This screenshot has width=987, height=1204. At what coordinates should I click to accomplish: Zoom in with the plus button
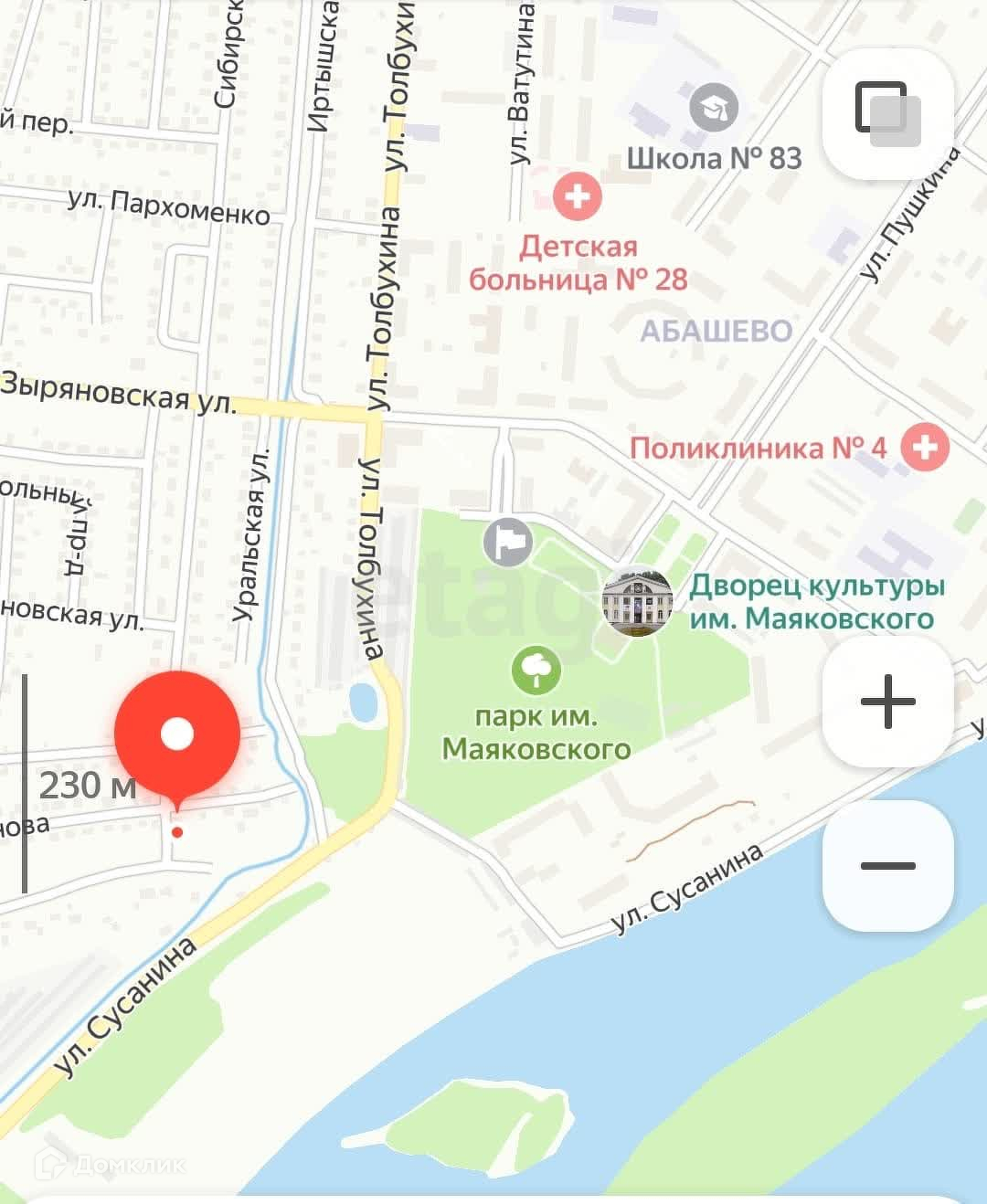pos(887,702)
